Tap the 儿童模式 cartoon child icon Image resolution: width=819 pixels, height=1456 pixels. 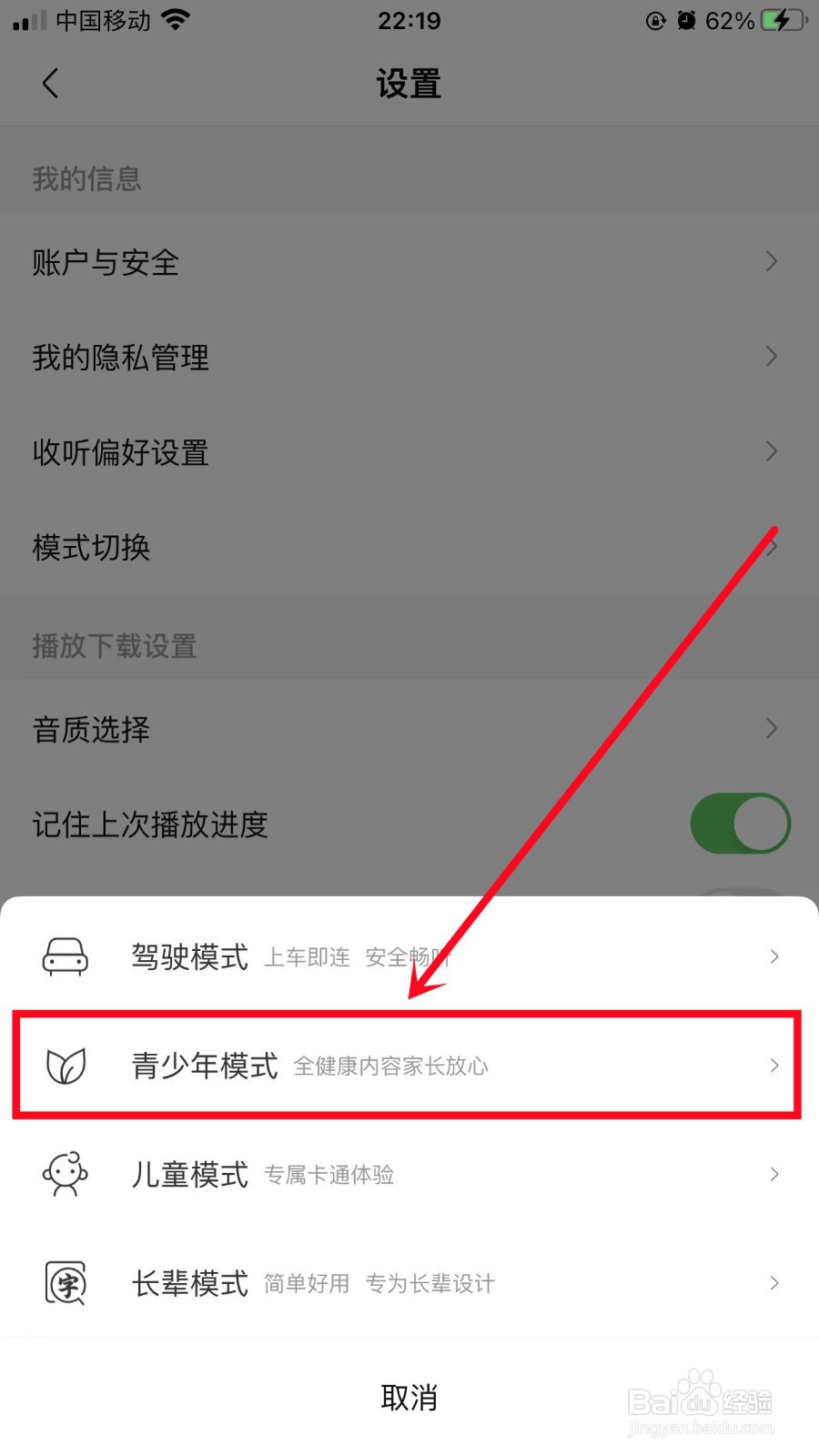(65, 1175)
